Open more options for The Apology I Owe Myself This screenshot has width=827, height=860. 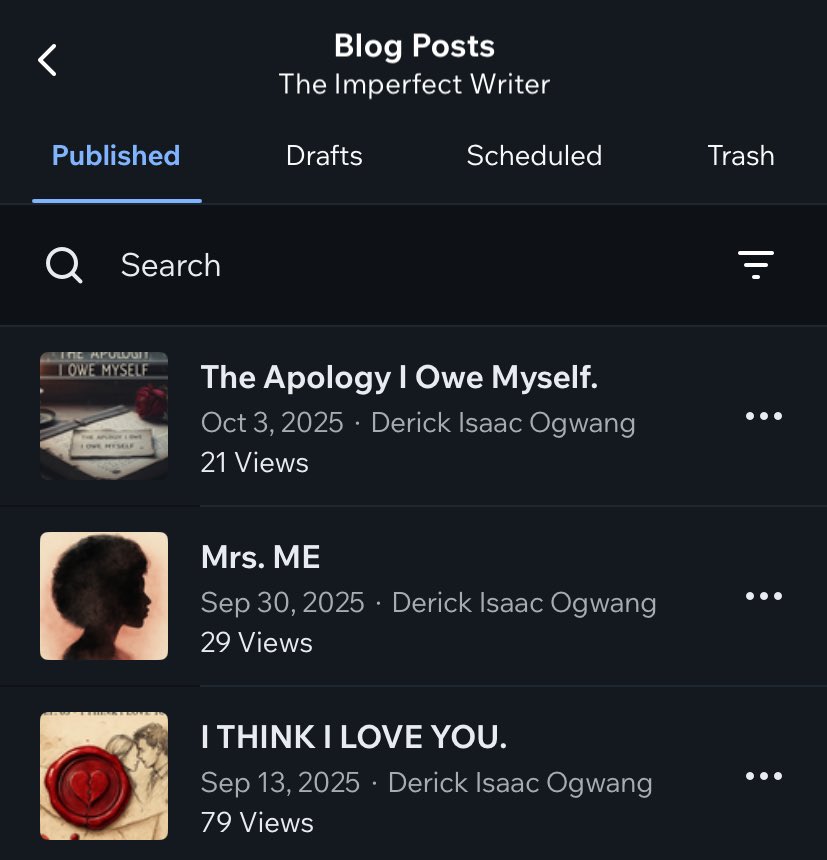pyautogui.click(x=764, y=416)
